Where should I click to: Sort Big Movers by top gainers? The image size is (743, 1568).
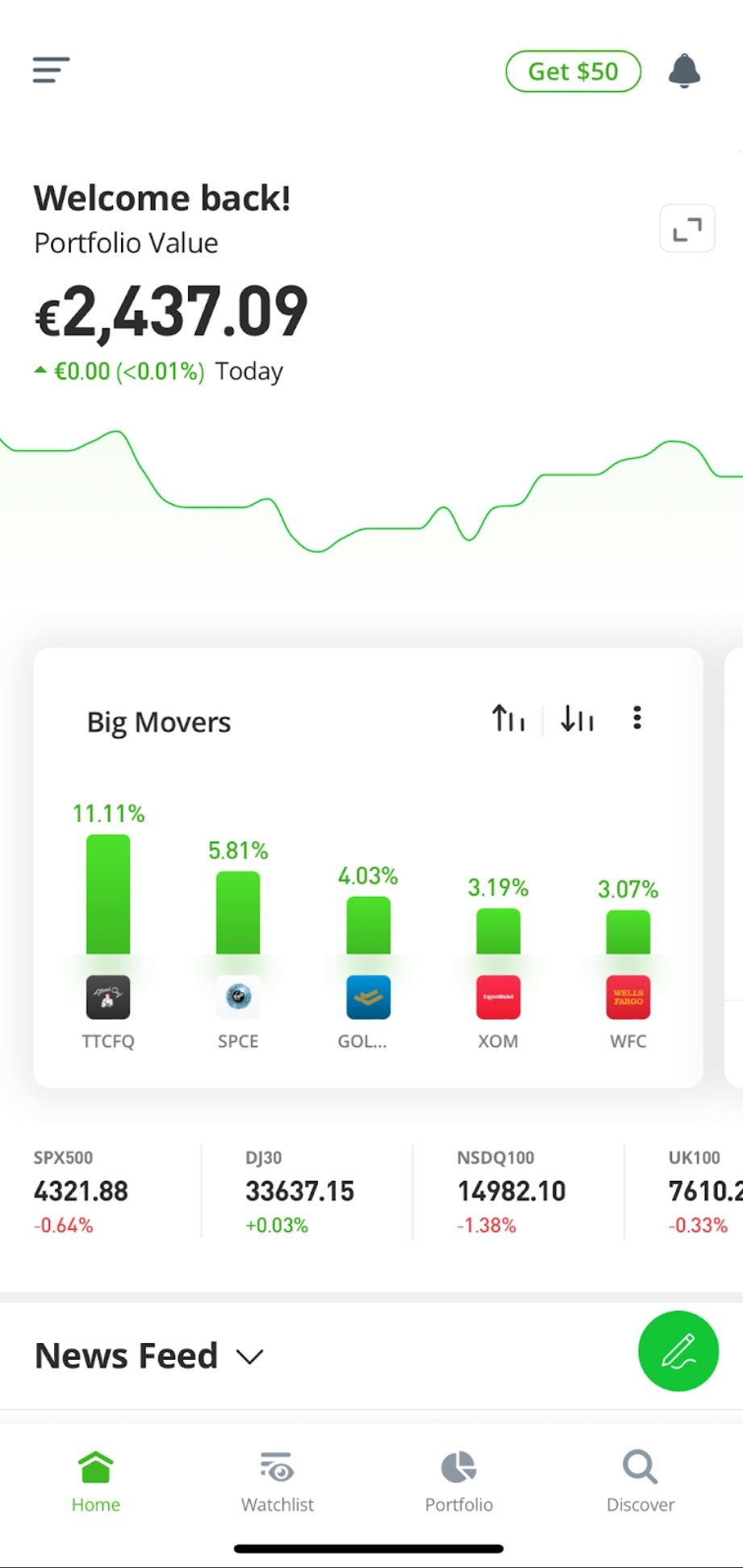(x=508, y=718)
